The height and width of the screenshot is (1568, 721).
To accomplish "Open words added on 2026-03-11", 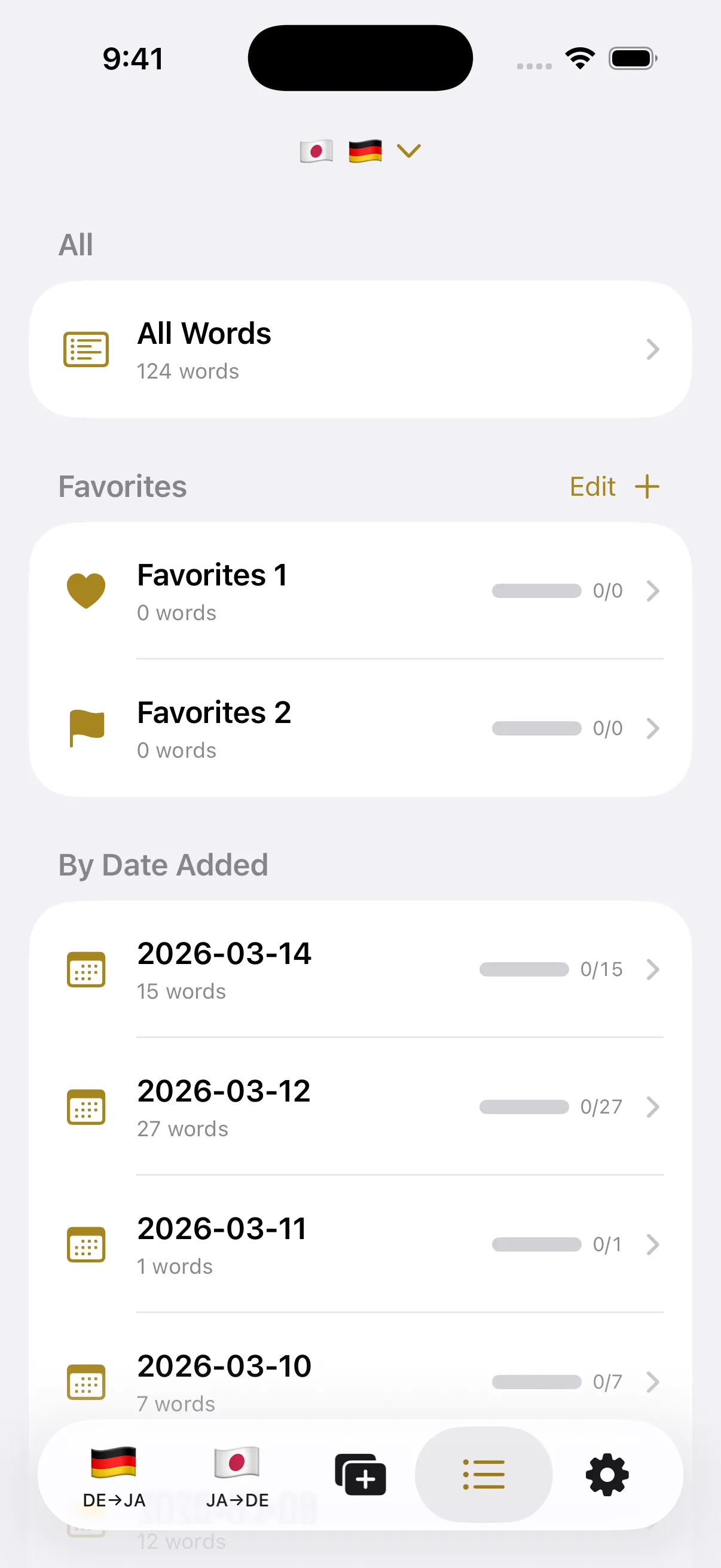I will point(360,1245).
